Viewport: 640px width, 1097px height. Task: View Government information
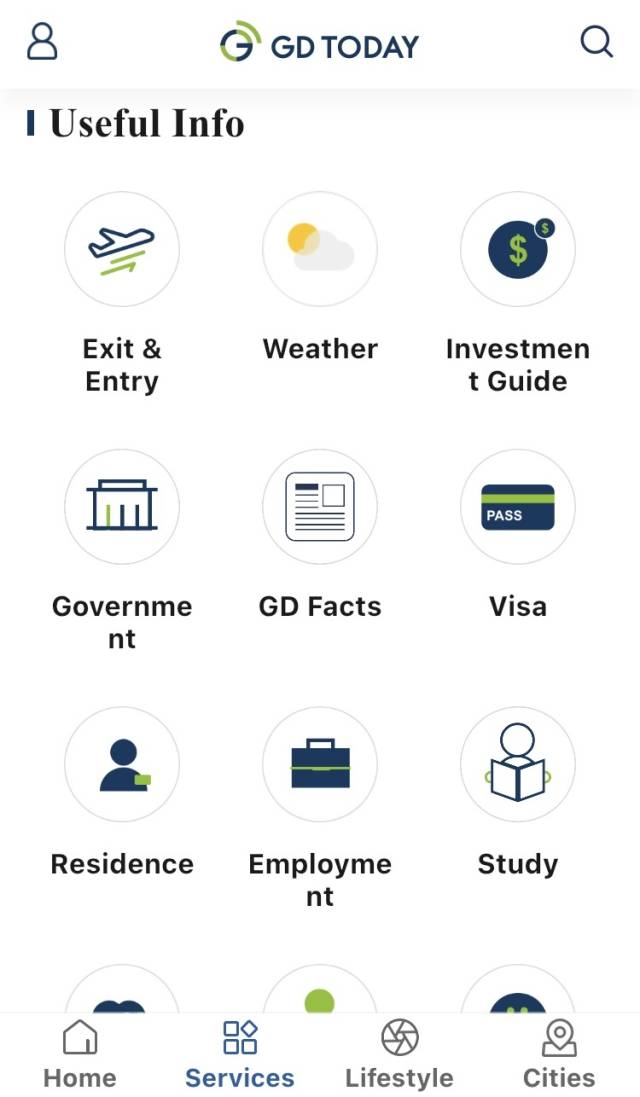[122, 506]
